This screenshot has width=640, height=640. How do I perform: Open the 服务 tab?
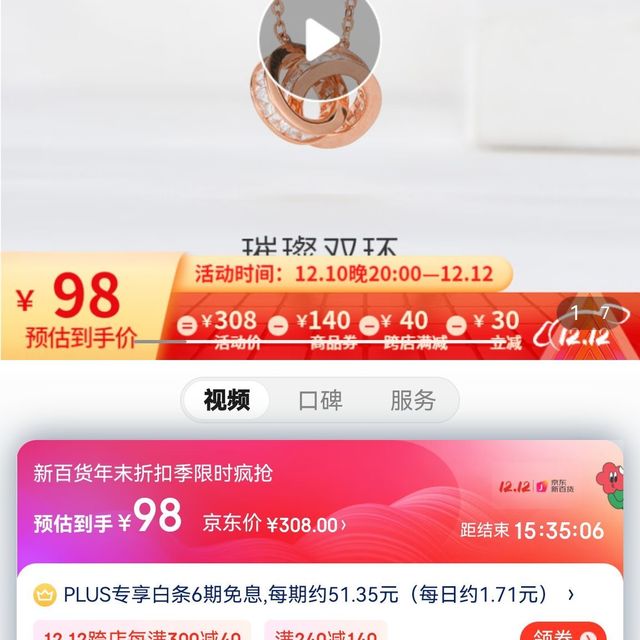[412, 400]
